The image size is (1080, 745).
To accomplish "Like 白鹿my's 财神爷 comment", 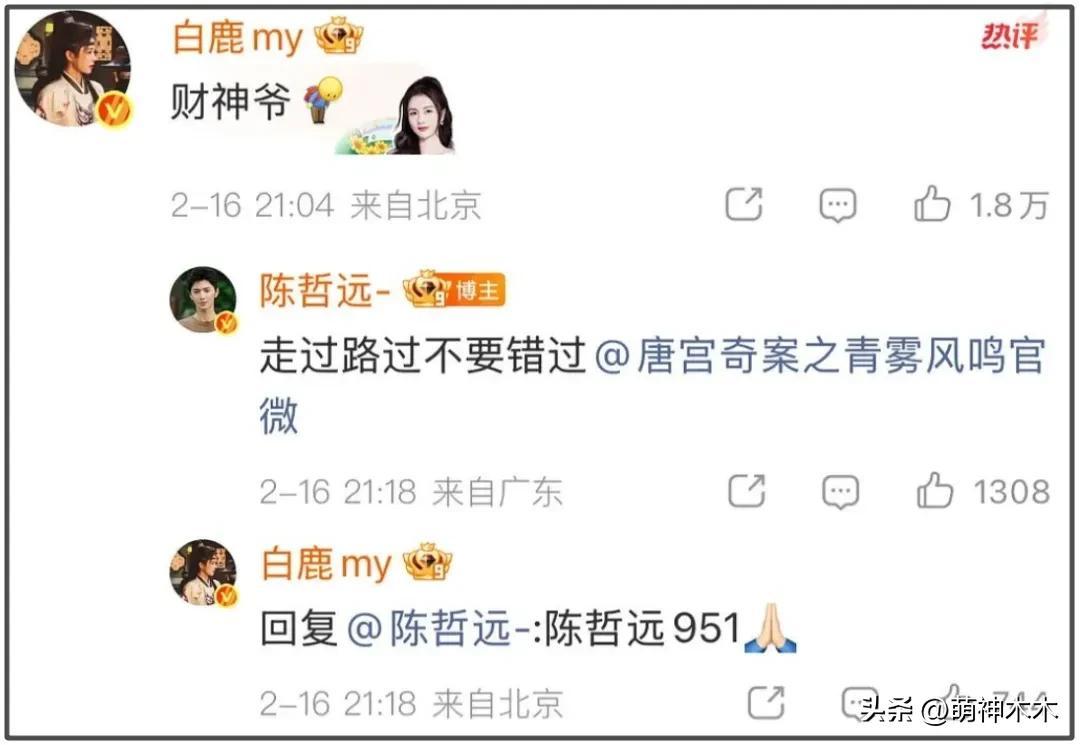I will coord(932,205).
